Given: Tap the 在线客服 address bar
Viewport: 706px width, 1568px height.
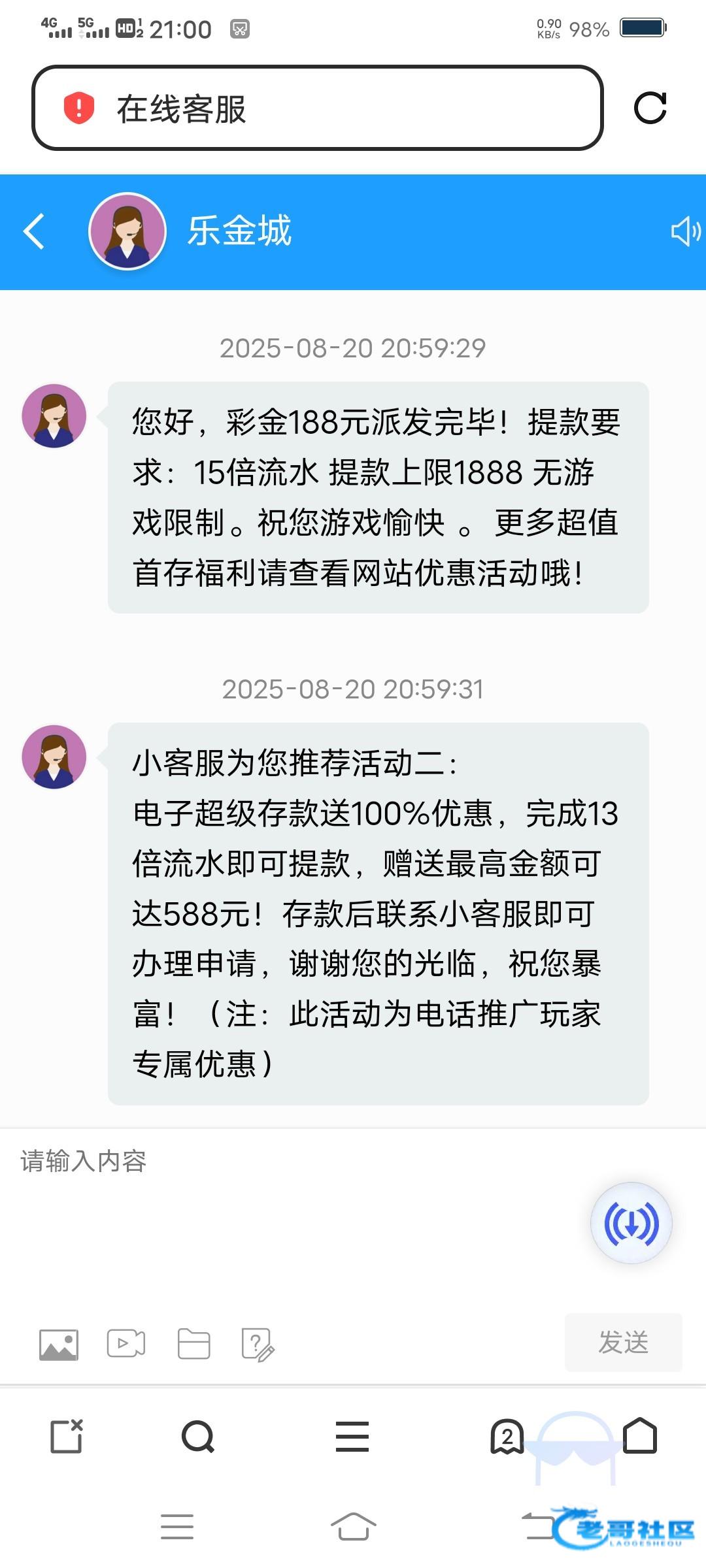Looking at the screenshot, I should (x=317, y=108).
